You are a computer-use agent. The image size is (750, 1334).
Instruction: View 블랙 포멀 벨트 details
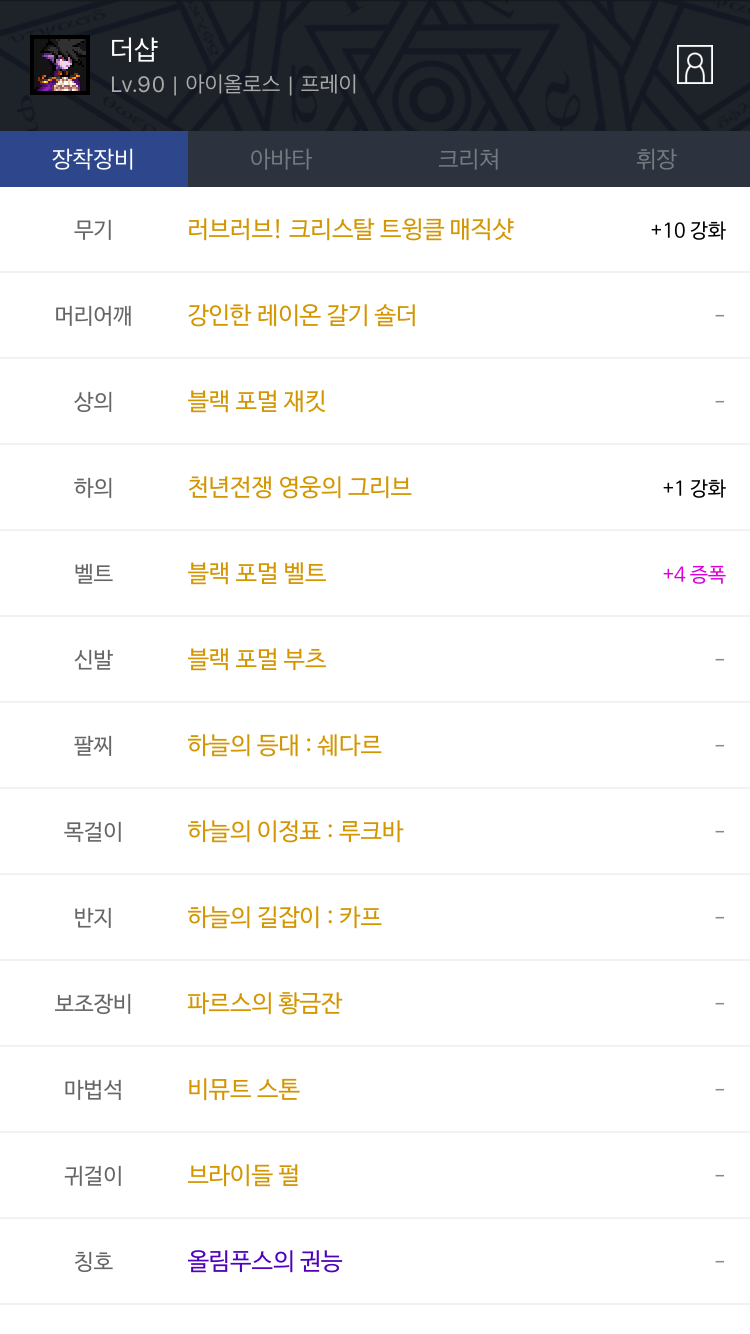[x=257, y=573]
